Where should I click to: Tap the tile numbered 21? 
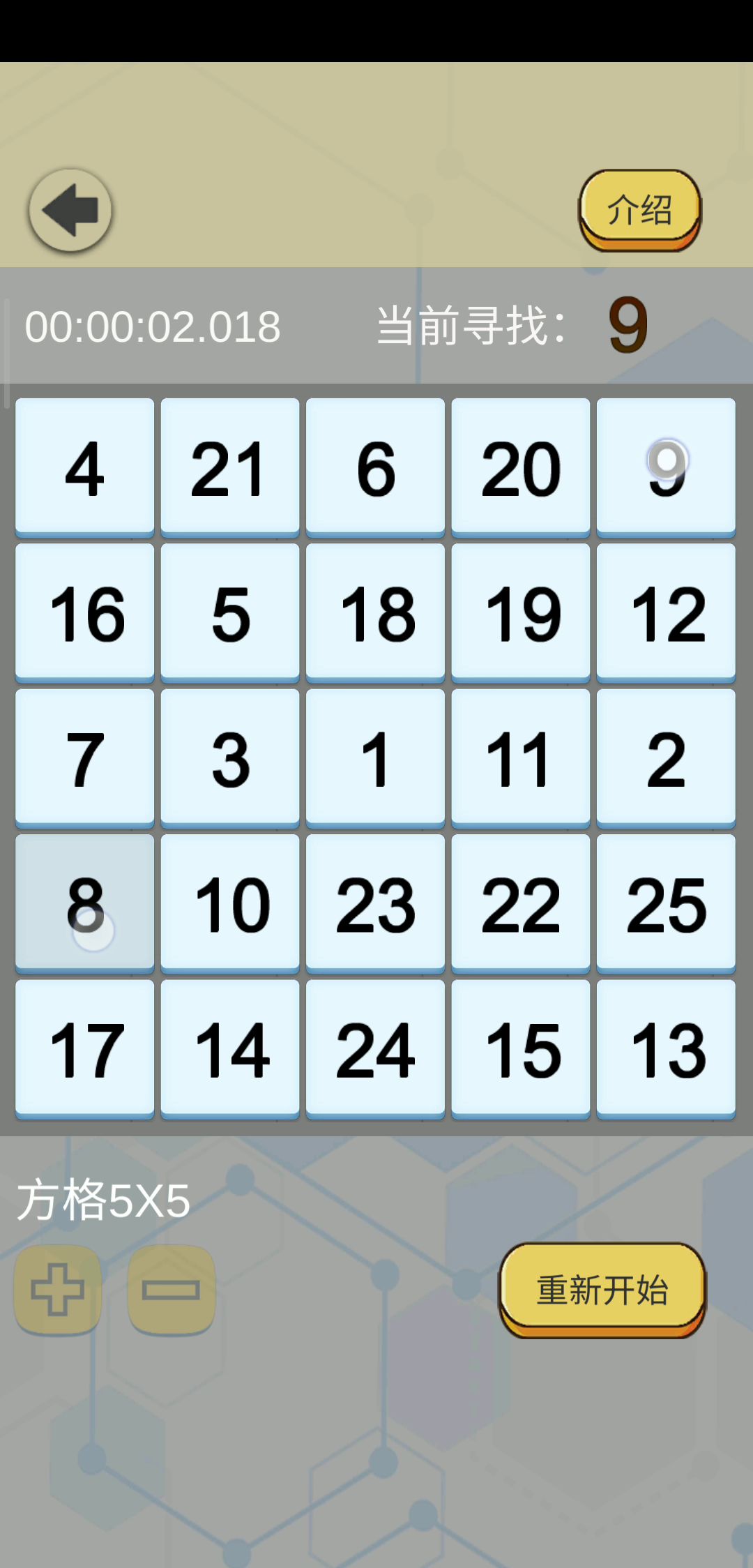230,467
